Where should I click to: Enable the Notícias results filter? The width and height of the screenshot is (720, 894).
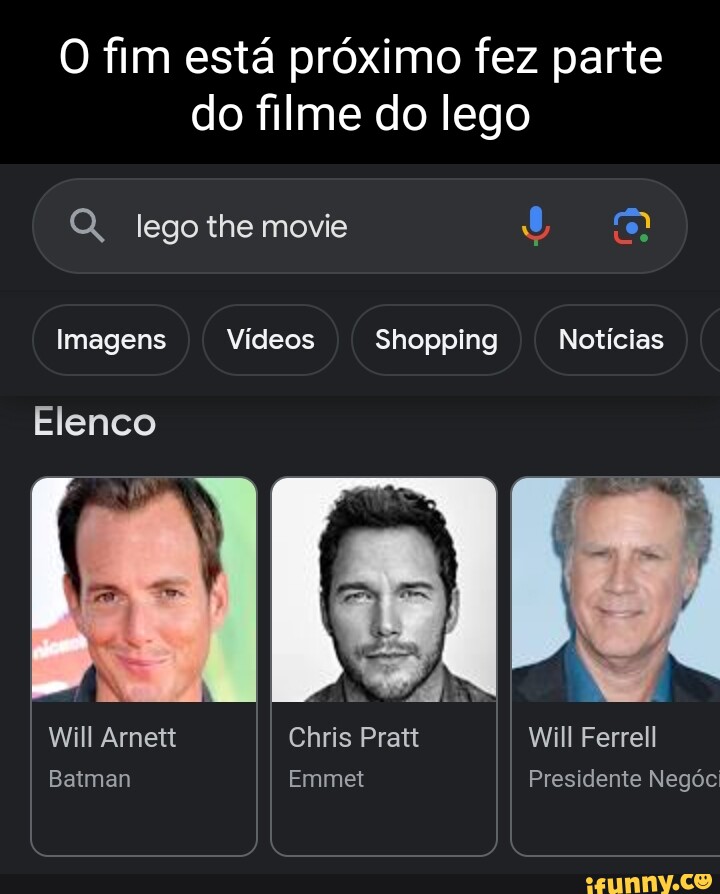coord(611,340)
